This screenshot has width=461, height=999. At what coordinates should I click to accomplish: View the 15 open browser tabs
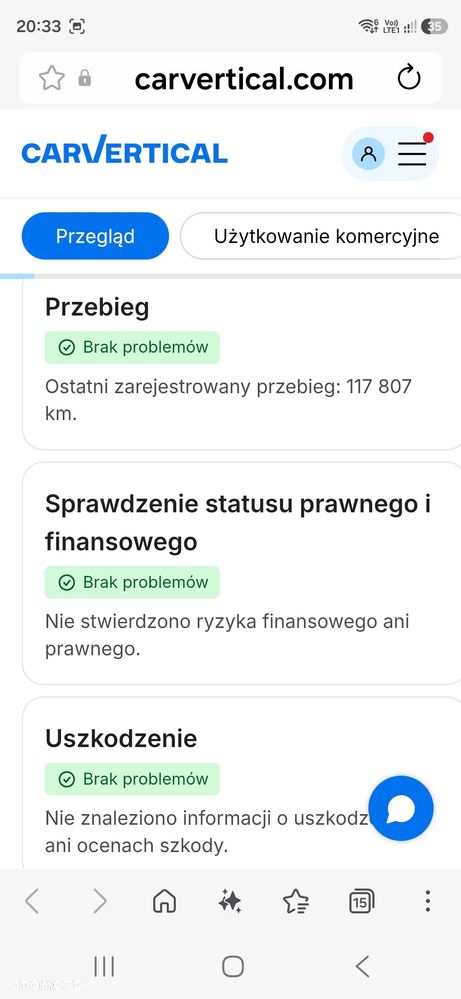click(x=362, y=901)
